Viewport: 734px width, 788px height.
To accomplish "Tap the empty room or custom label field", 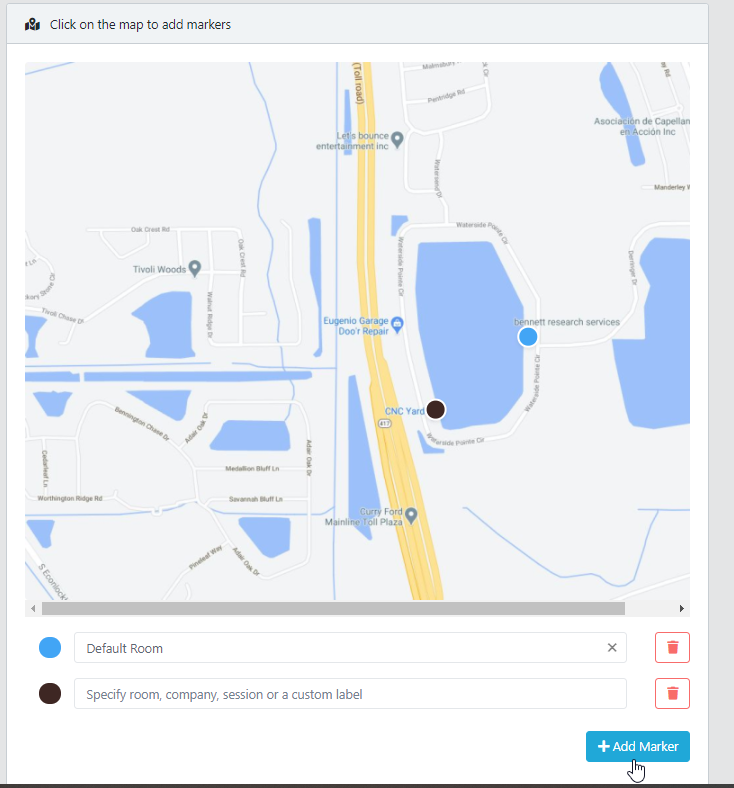I will click(x=350, y=693).
